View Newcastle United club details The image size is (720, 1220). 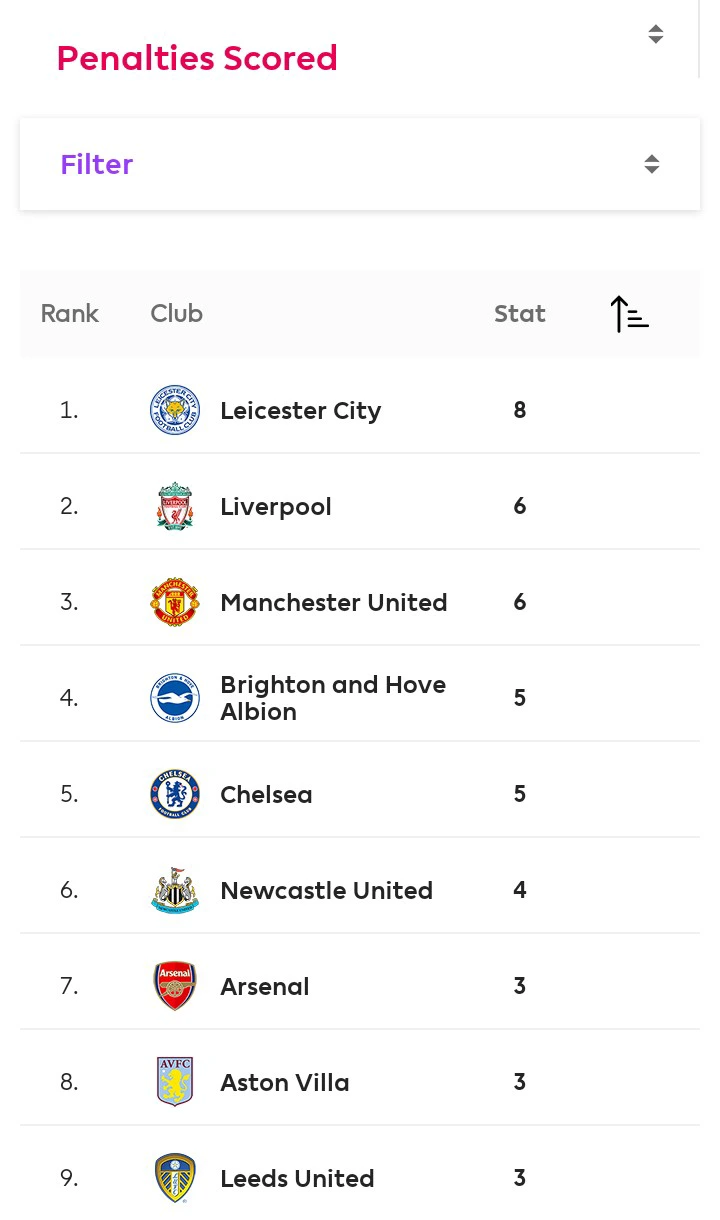(x=360, y=890)
